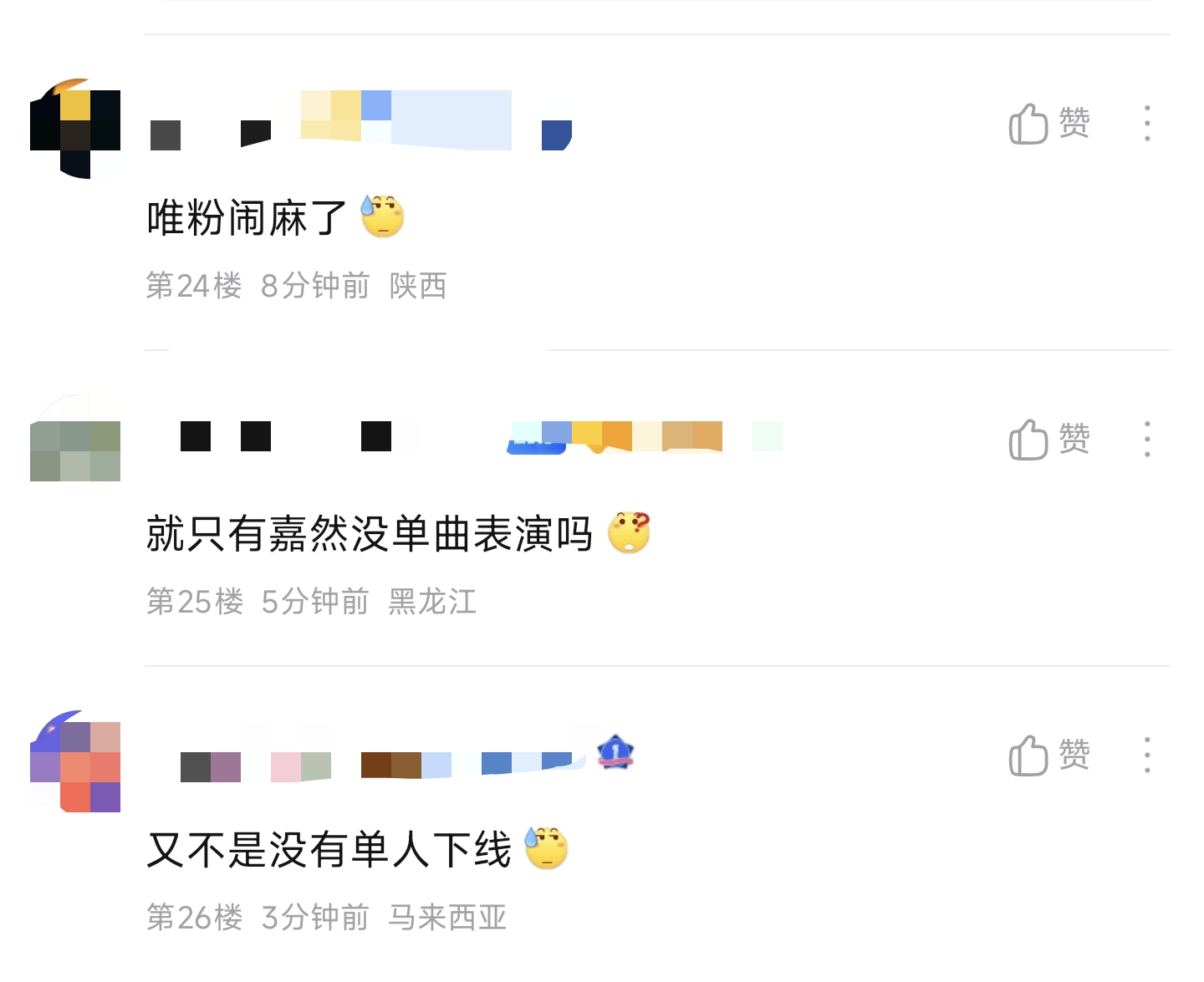Open the 第24楼 commenter's profile avatar
The height and width of the screenshot is (982, 1204).
(x=75, y=128)
